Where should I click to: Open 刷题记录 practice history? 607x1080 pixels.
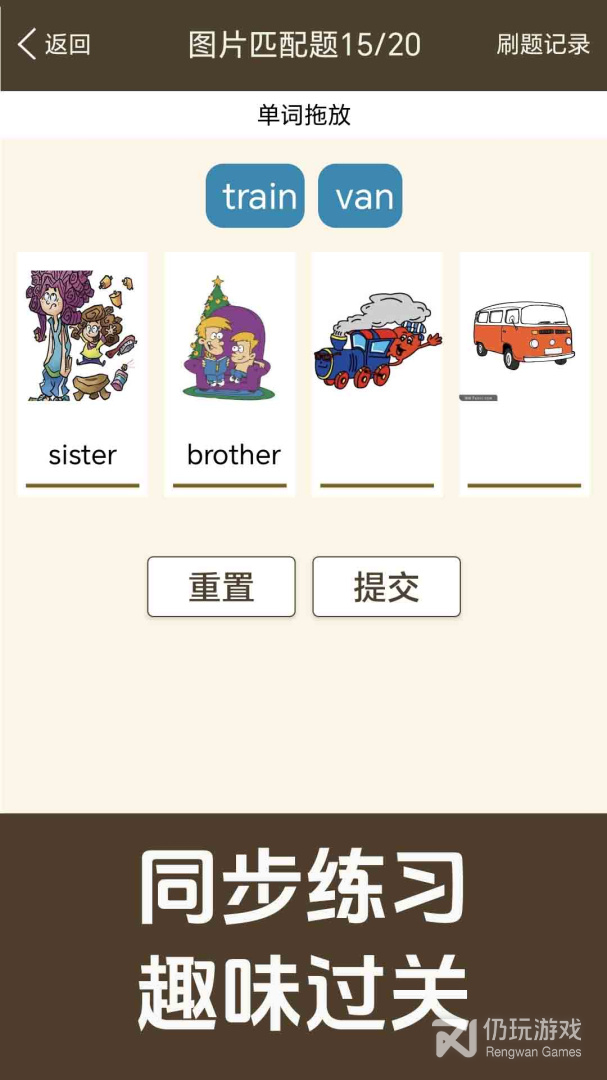pyautogui.click(x=543, y=44)
